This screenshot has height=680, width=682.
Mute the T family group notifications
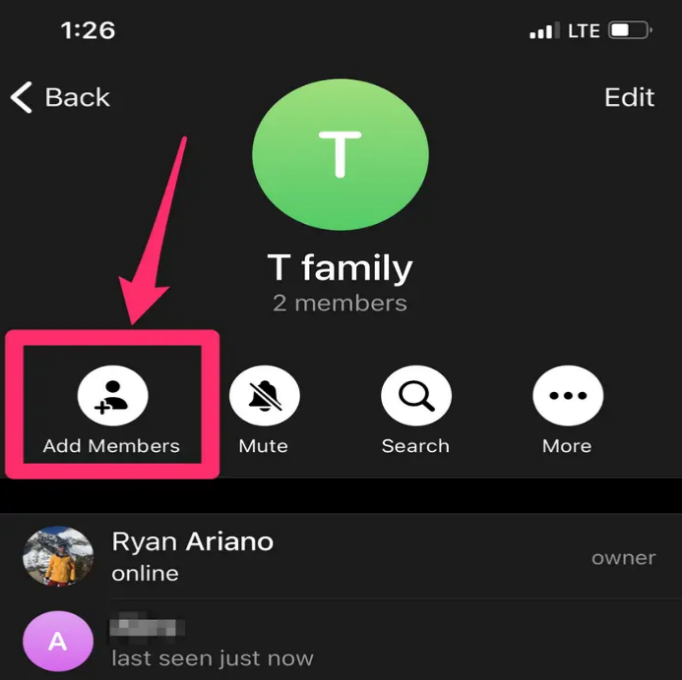263,396
